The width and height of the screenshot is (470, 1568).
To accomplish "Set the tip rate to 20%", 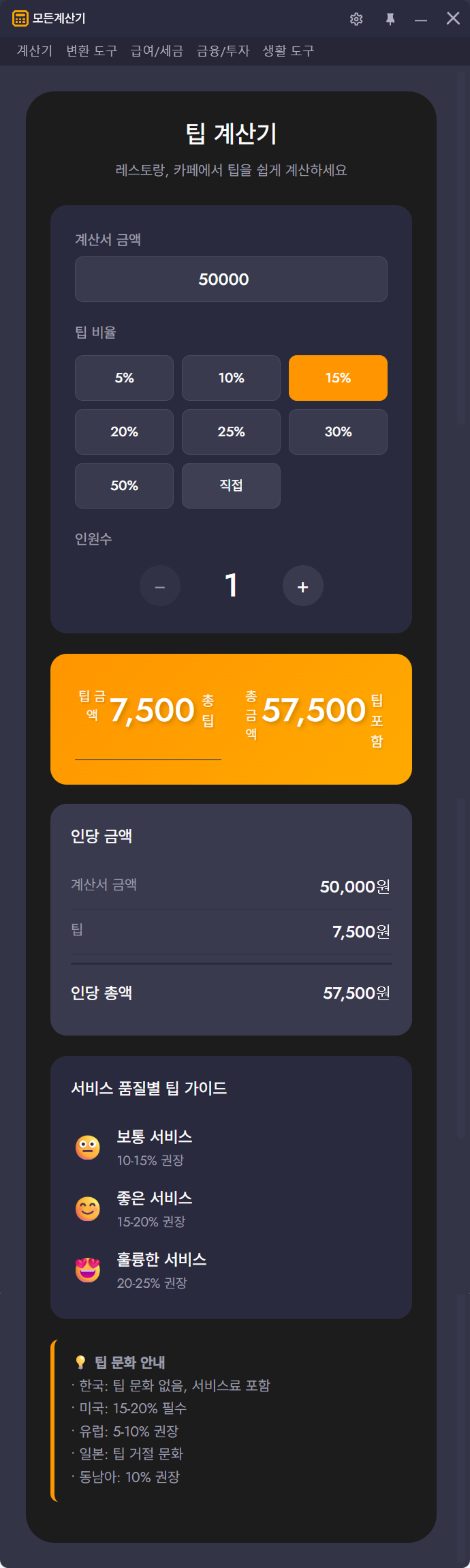I will coord(124,432).
